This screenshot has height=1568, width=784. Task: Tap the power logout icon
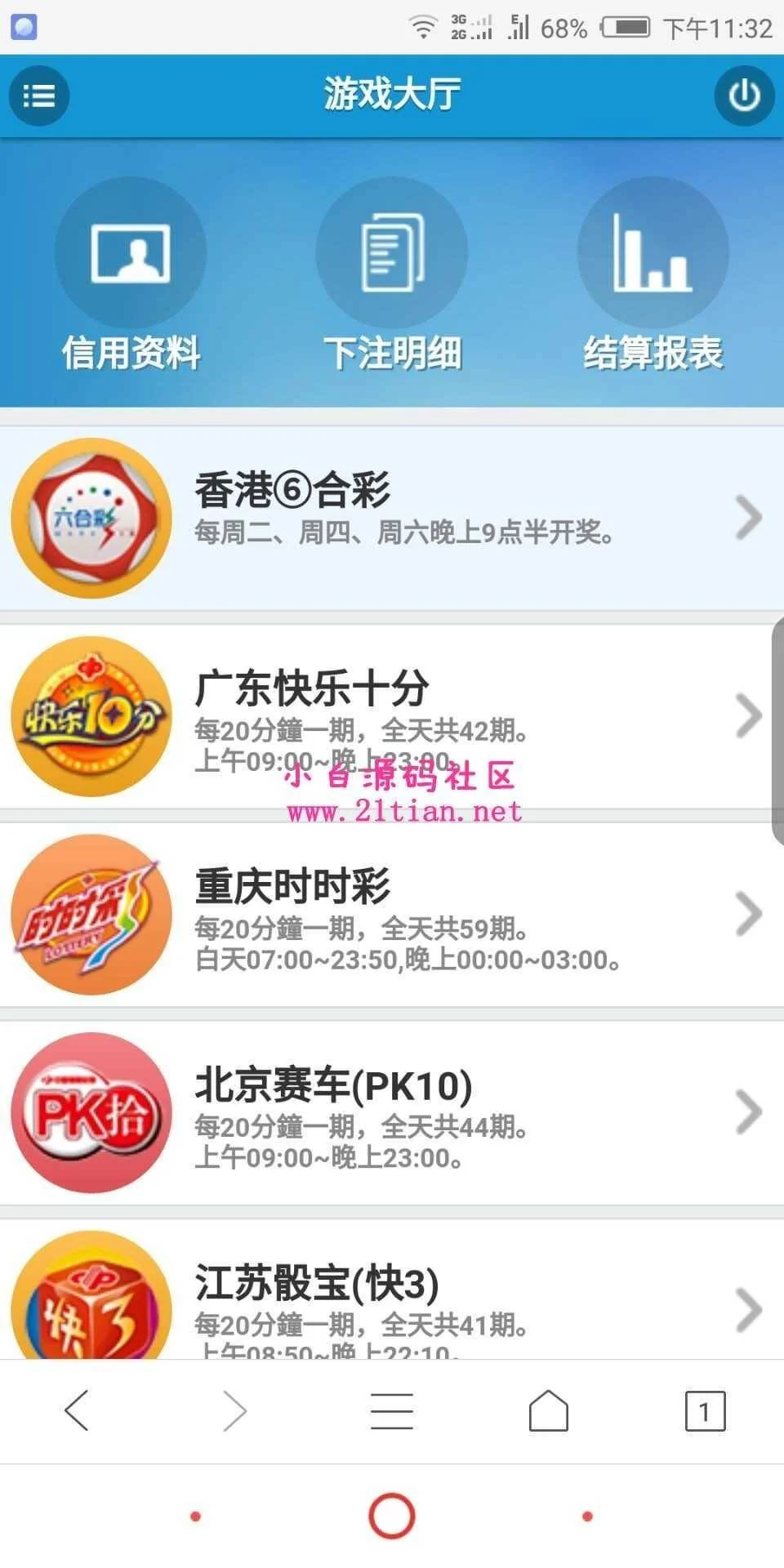[744, 96]
